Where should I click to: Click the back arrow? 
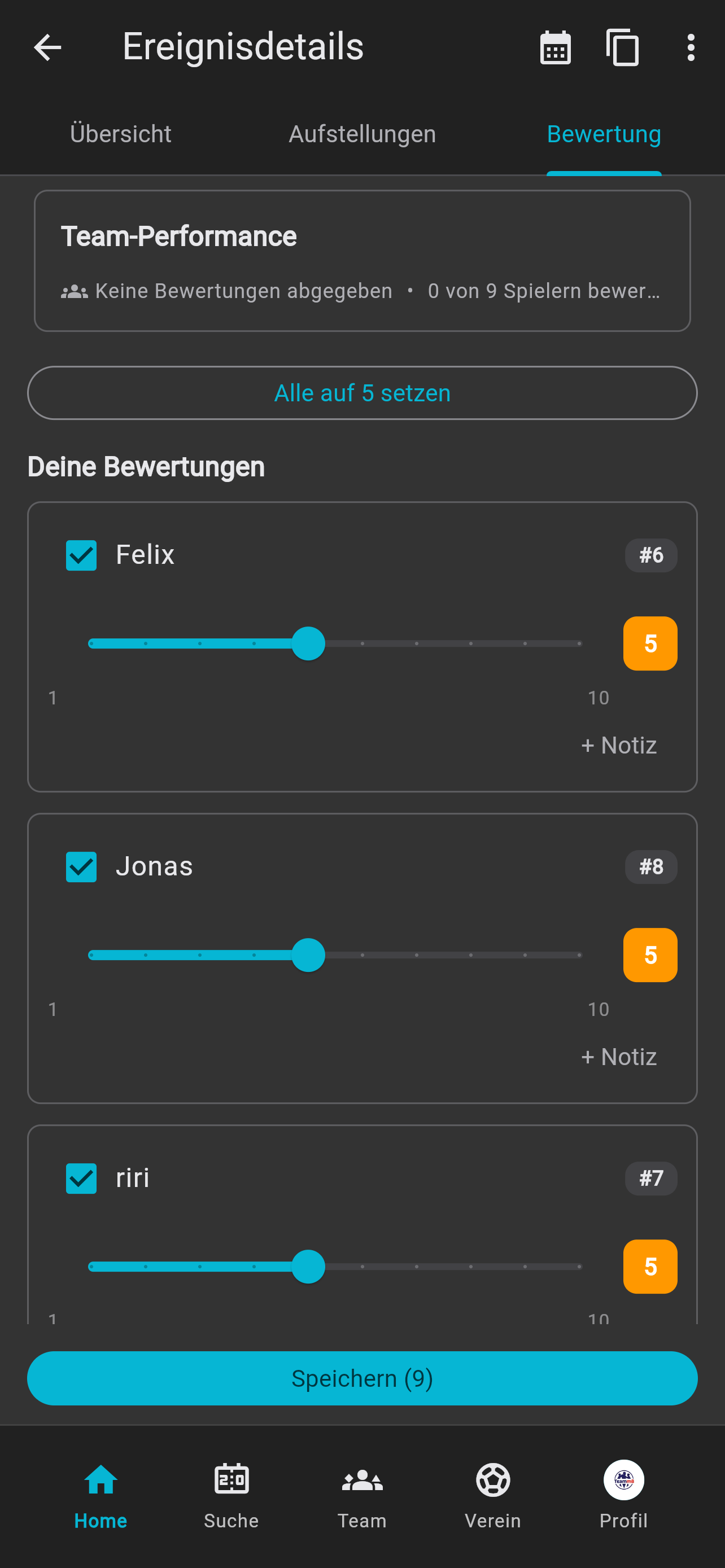[x=47, y=47]
